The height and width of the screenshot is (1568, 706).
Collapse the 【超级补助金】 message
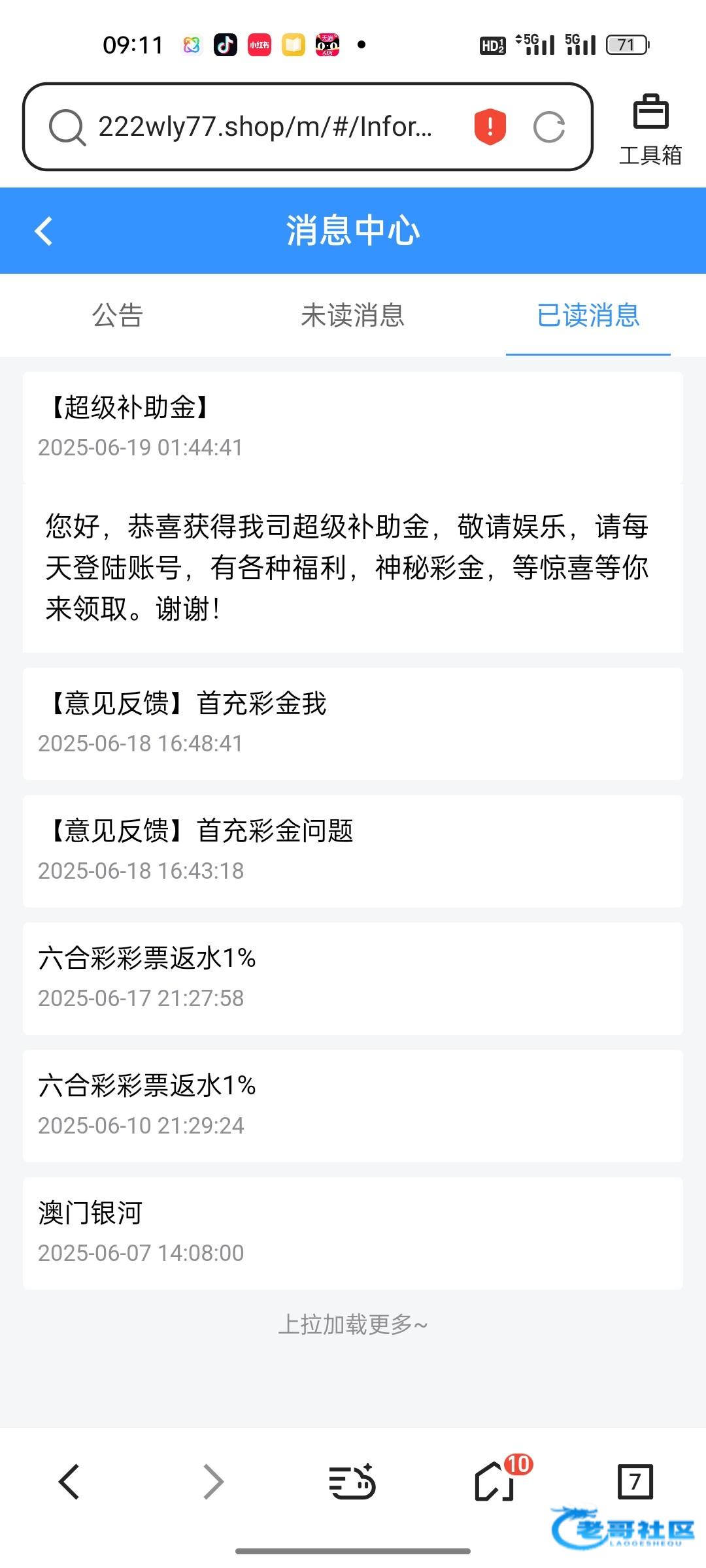[x=353, y=427]
